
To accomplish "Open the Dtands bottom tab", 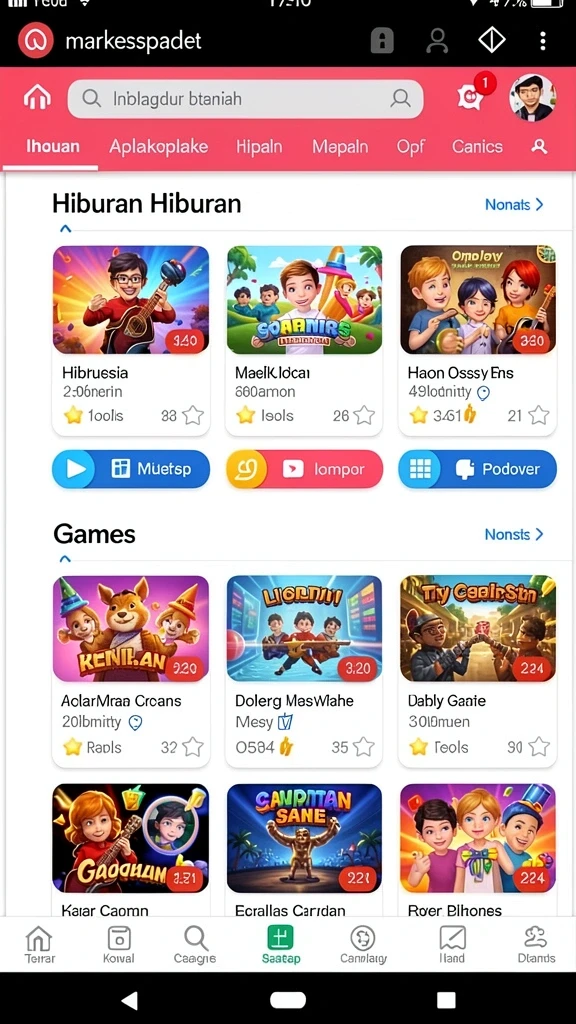I will (x=536, y=944).
